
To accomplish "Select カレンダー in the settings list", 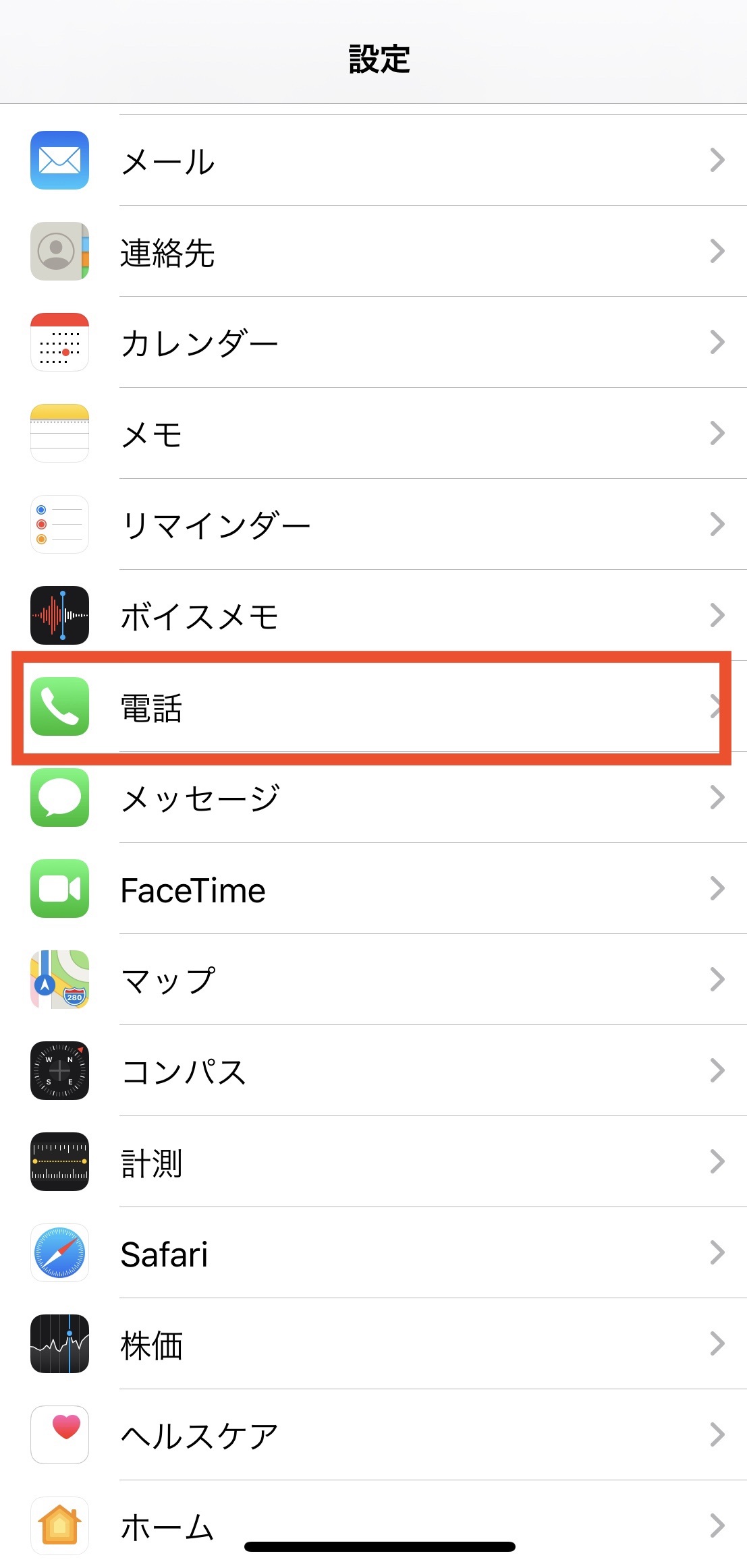I will 373,343.
